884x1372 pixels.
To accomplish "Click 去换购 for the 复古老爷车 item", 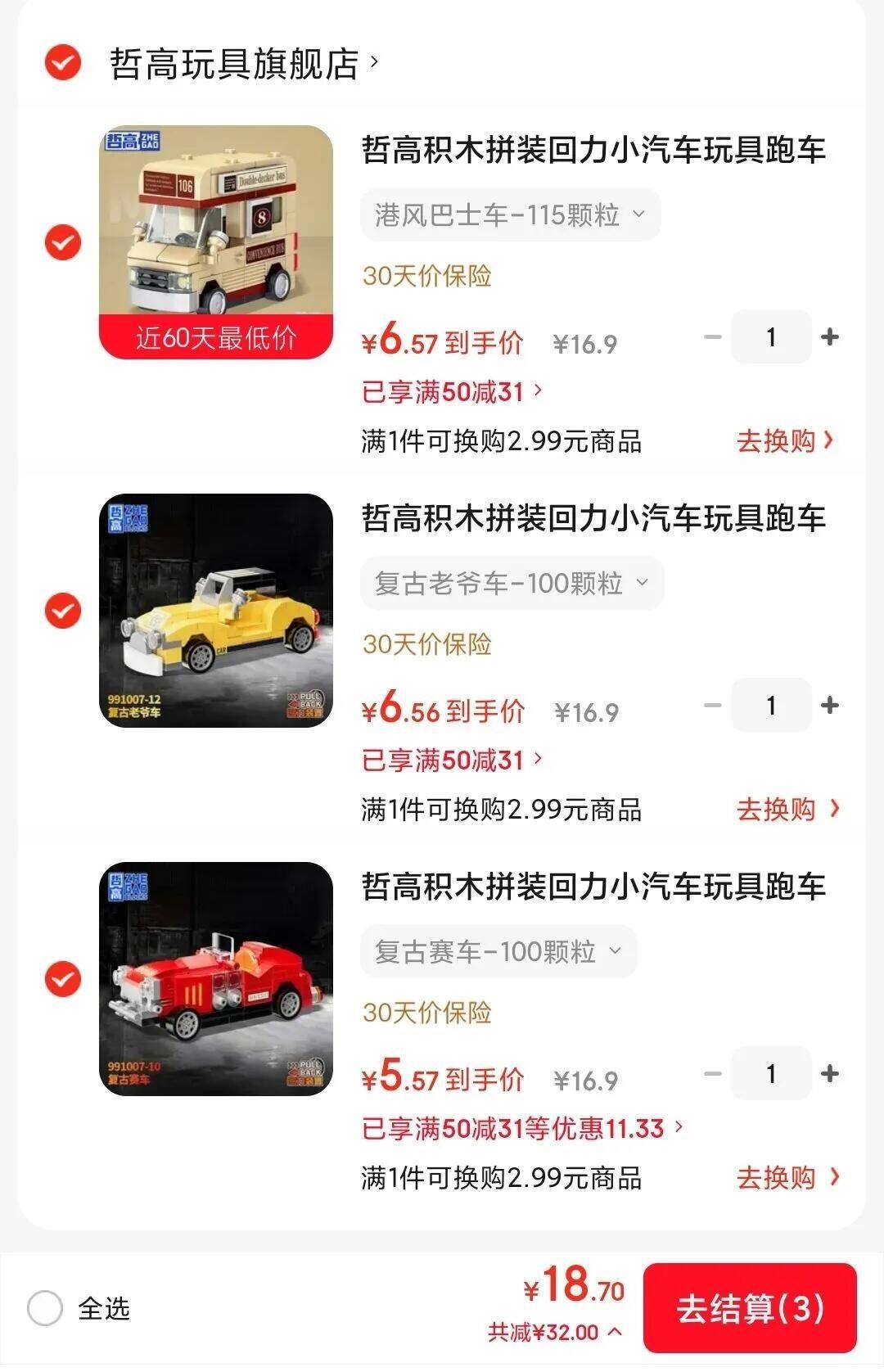I will 778,809.
